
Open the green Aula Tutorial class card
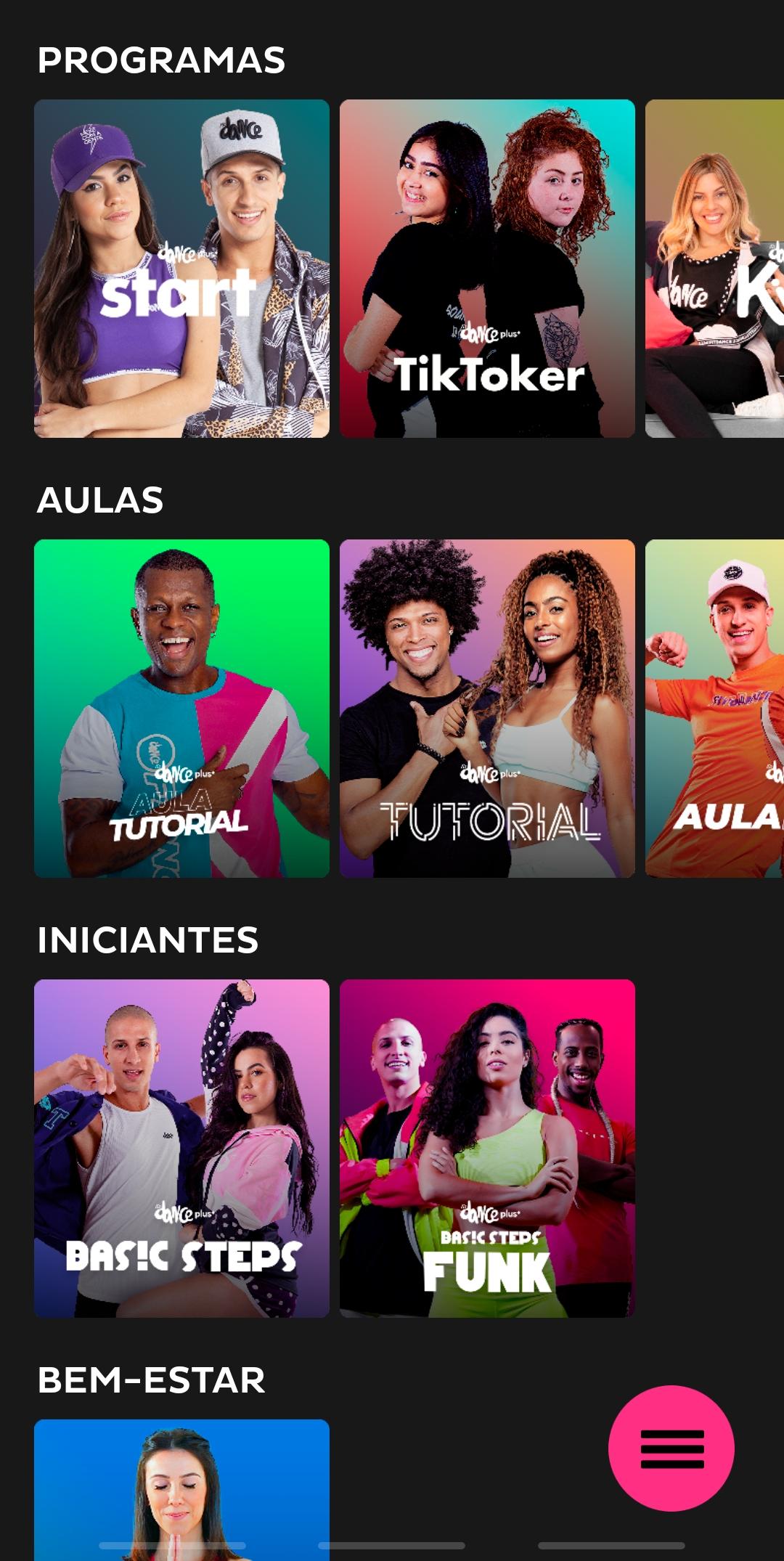[181, 708]
